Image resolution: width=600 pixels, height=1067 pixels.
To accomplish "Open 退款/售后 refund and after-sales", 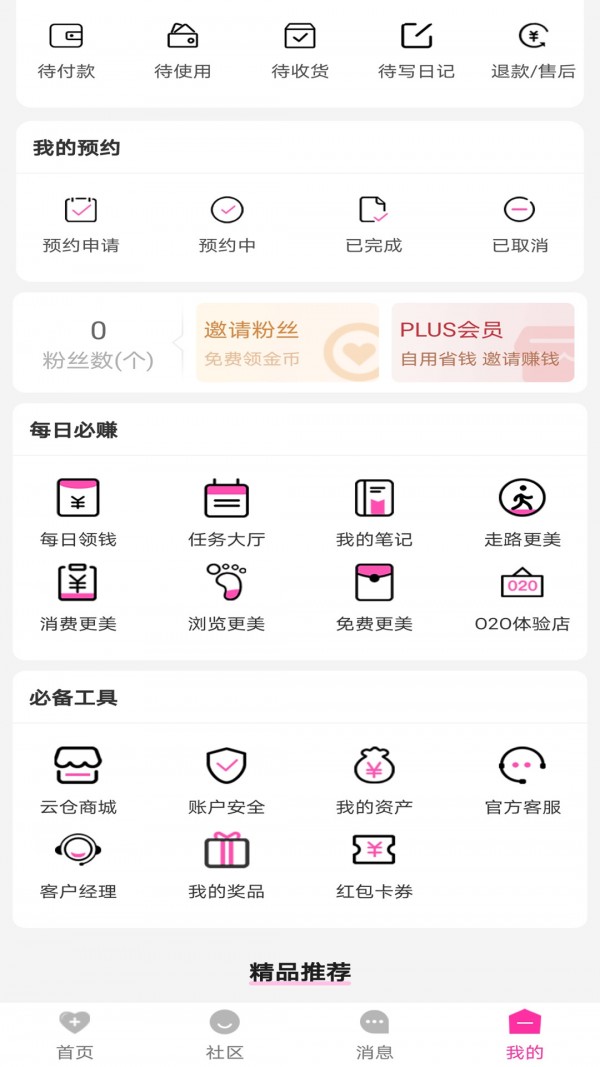I will click(533, 50).
